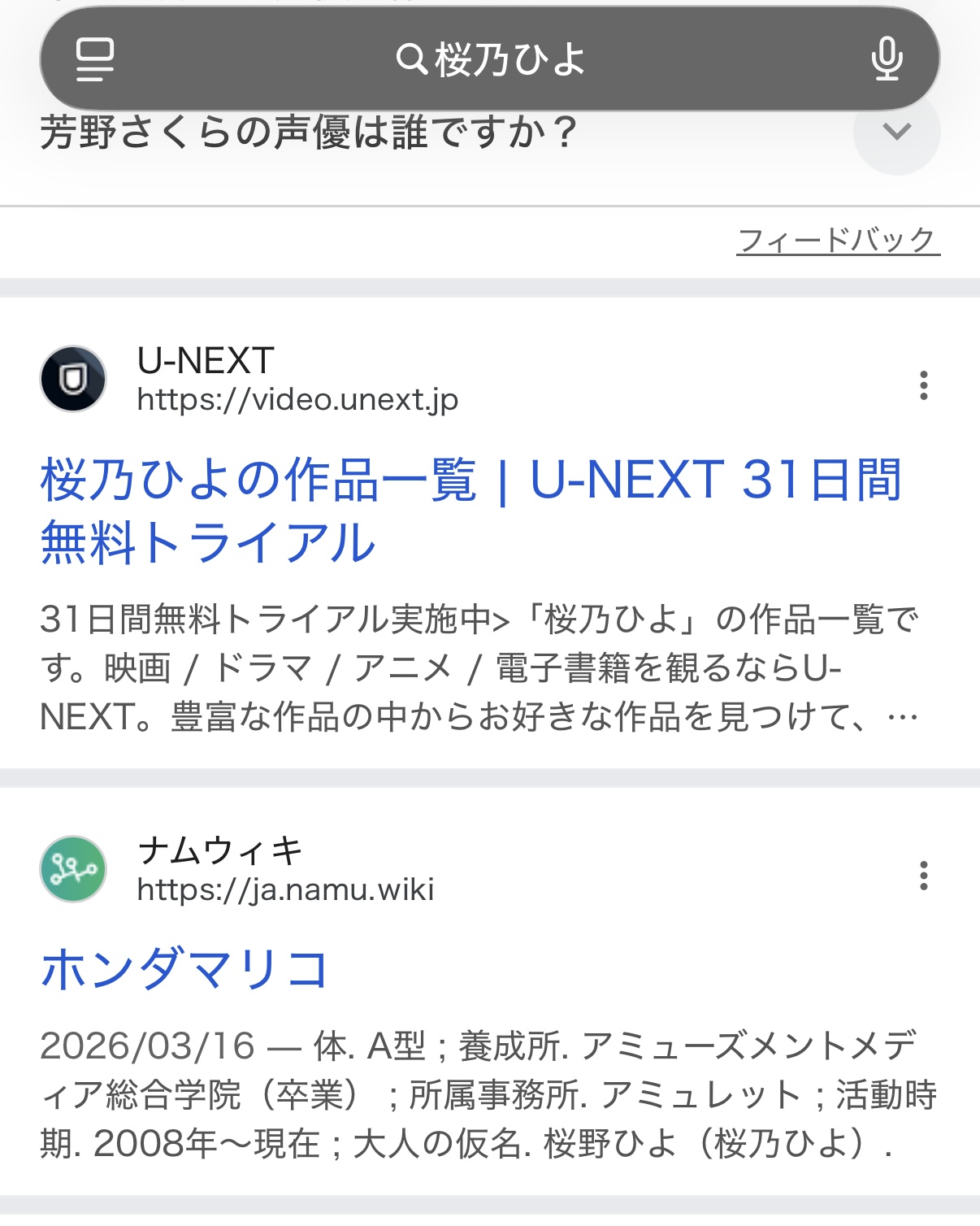Tap the search field showing 桜乃ひよ

490,59
